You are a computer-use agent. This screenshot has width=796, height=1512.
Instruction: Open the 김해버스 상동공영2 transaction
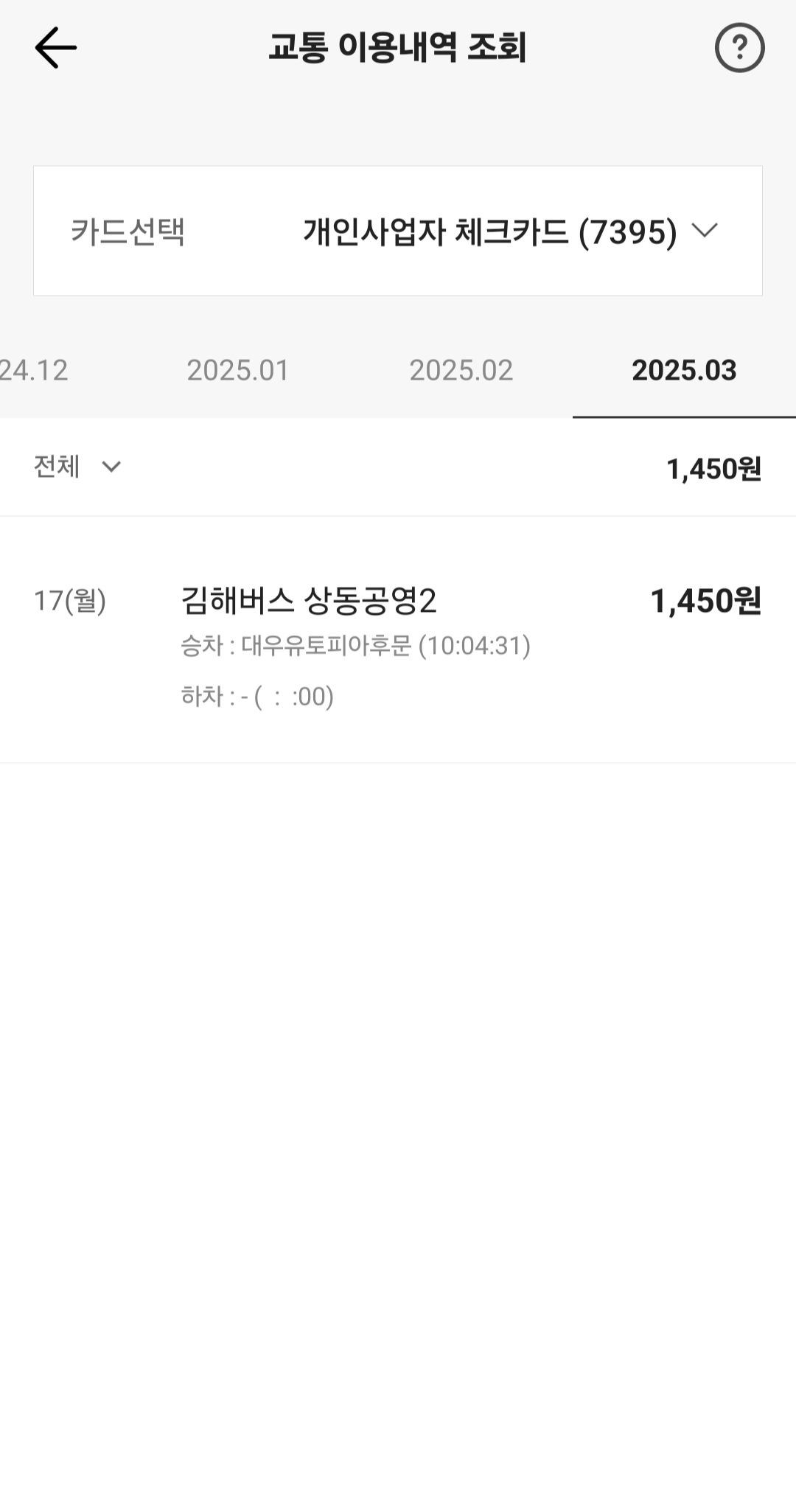398,640
